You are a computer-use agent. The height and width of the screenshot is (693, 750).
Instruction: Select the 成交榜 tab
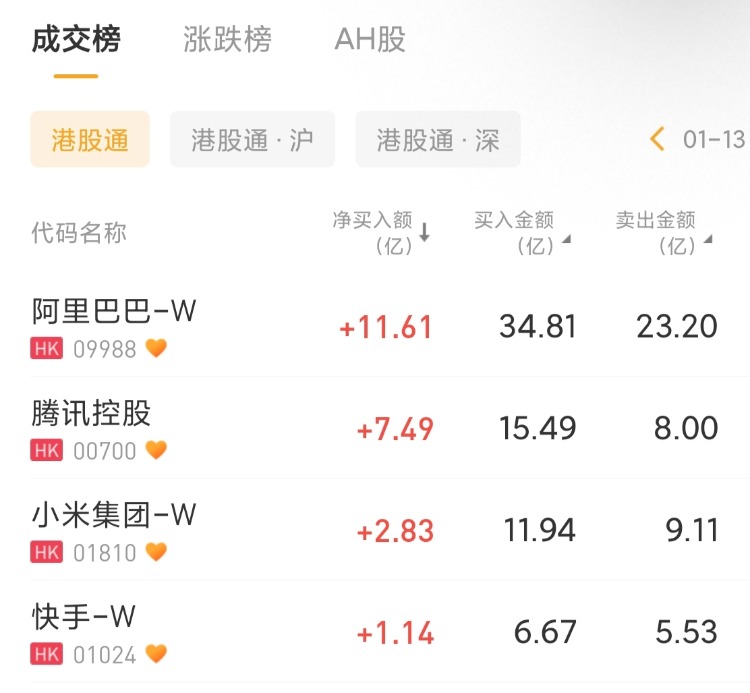76,40
